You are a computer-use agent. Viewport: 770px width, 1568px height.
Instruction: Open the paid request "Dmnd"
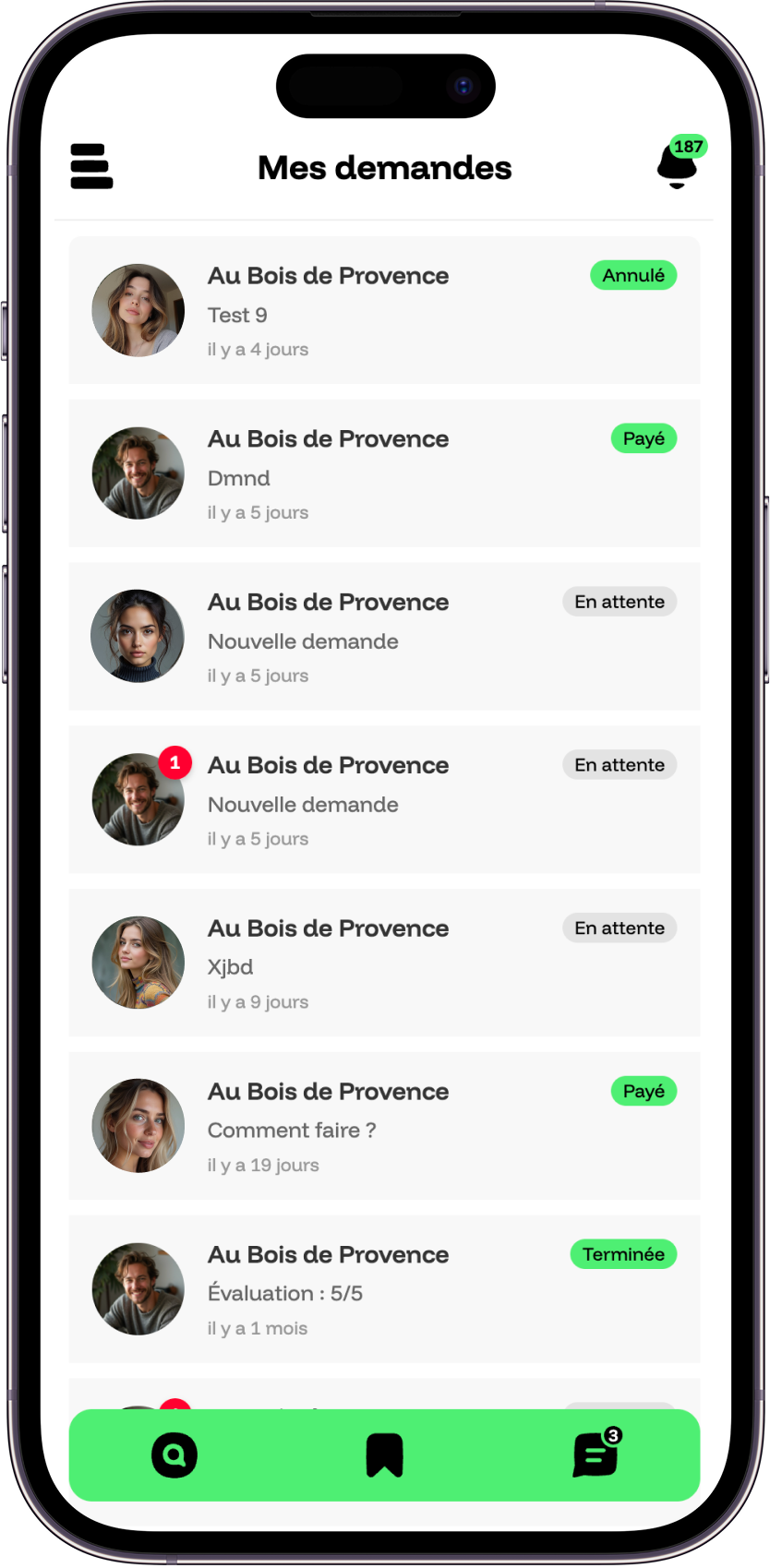tap(384, 473)
